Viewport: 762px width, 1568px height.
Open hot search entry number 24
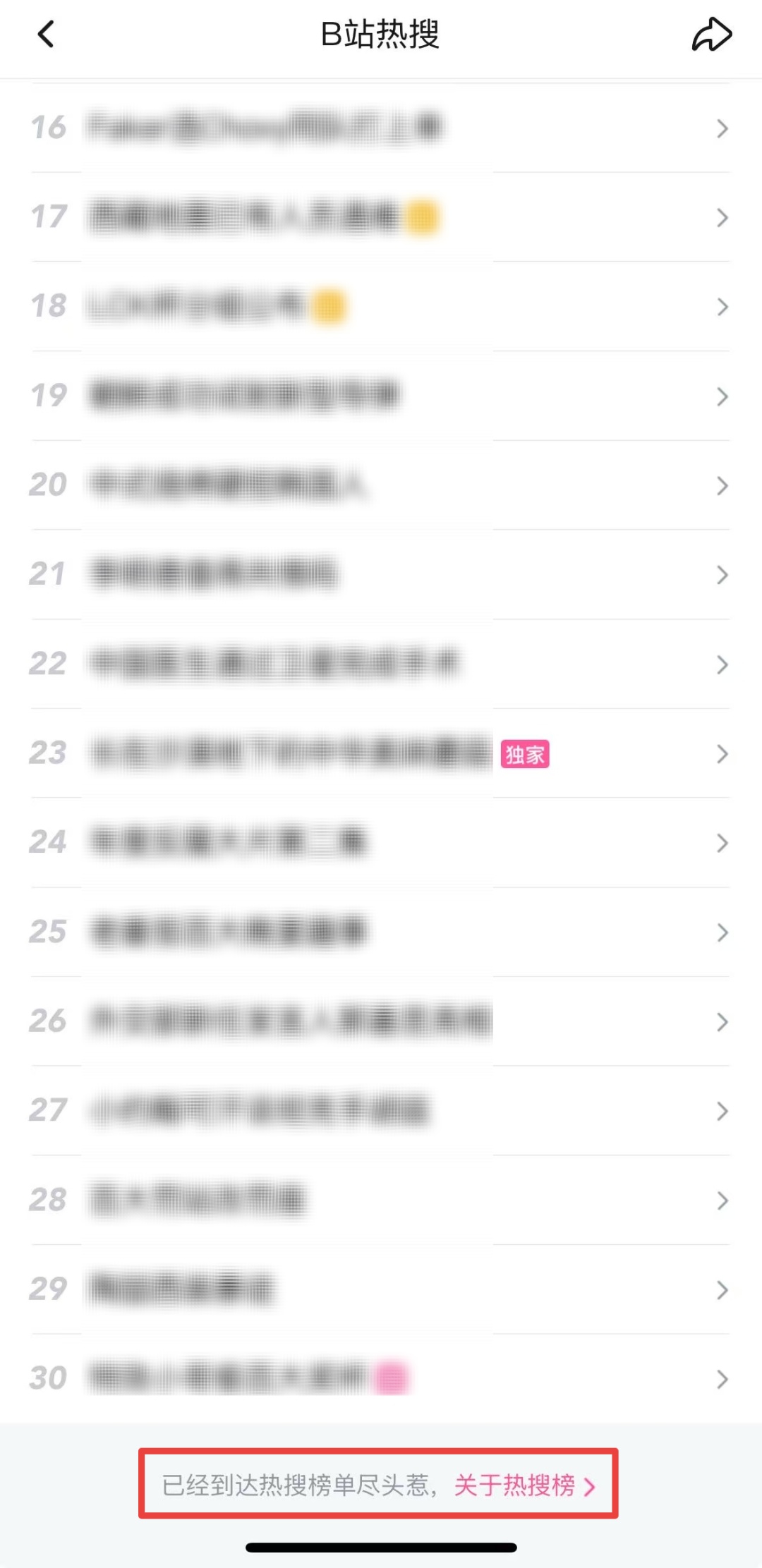coord(381,842)
